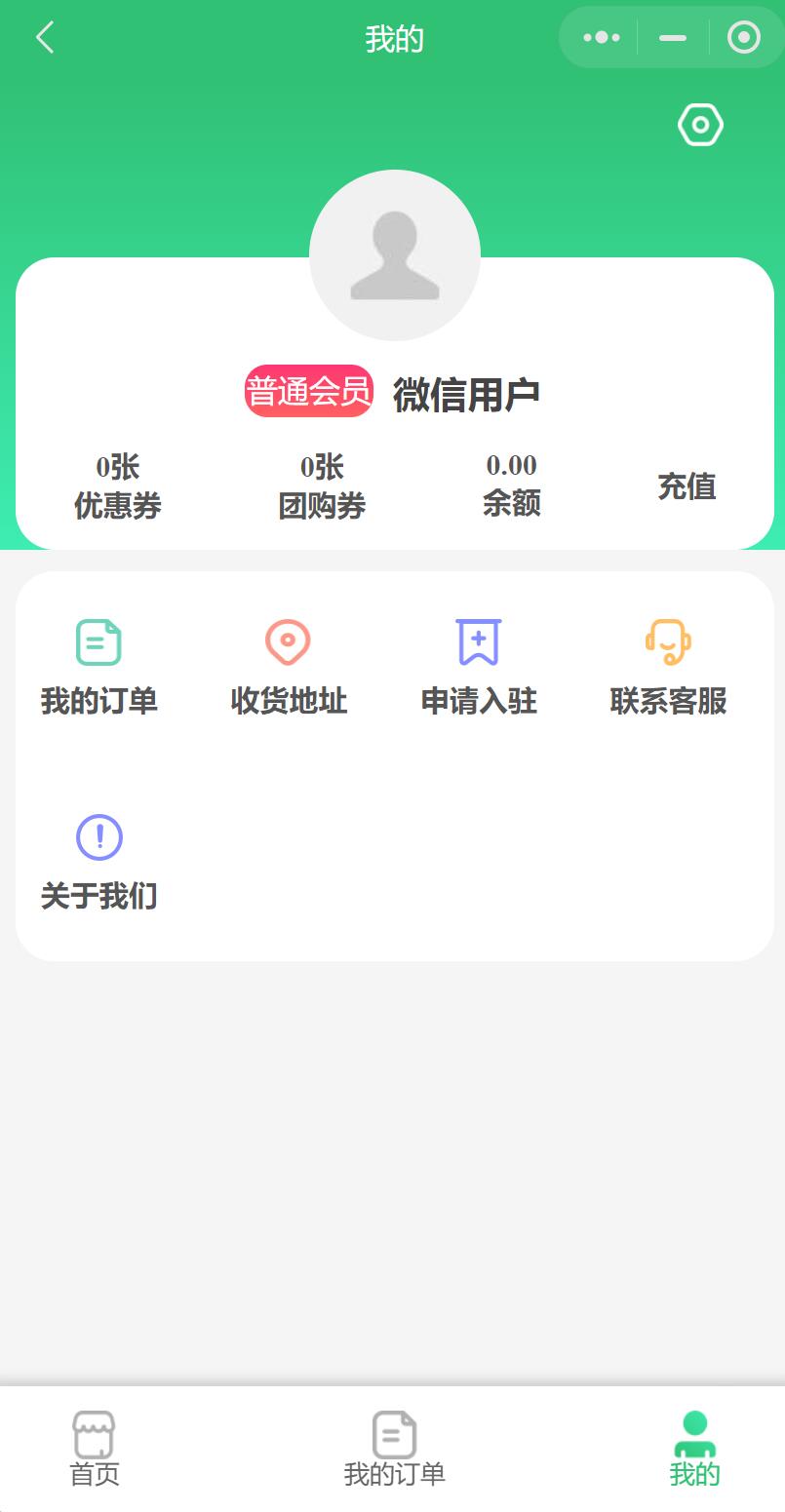The height and width of the screenshot is (1512, 785).
Task: Minimize the mini program
Action: point(673,38)
